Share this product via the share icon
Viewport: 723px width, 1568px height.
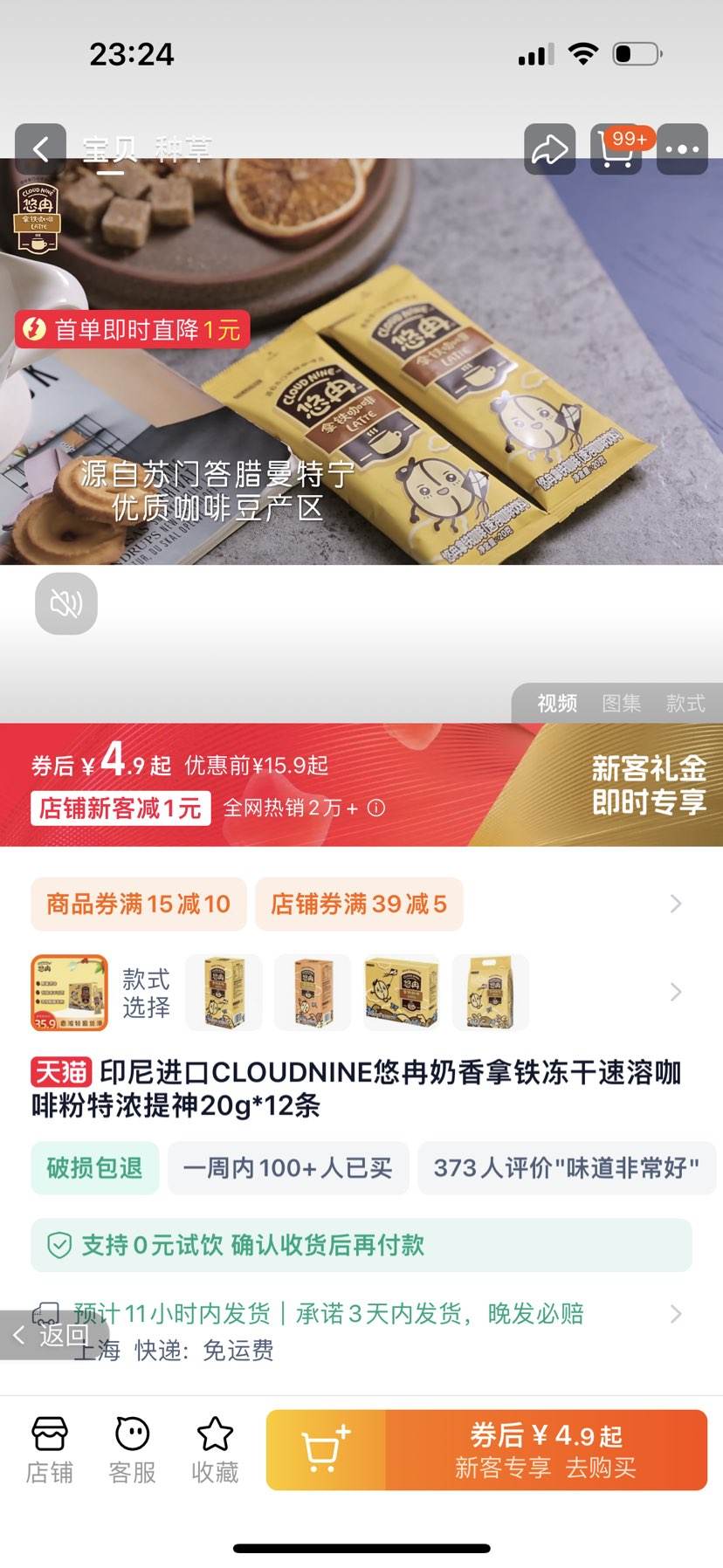point(549,148)
